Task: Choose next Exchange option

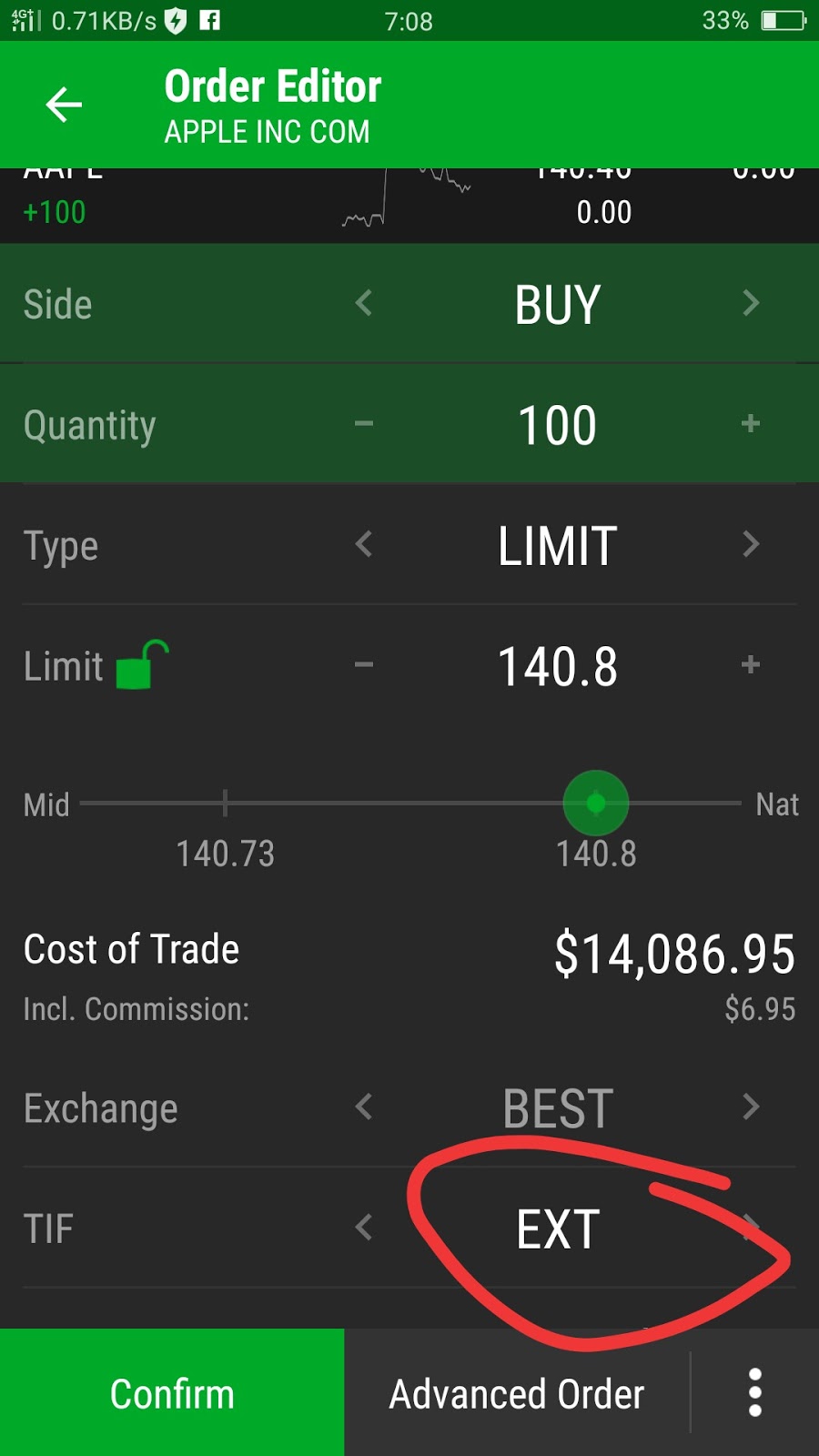Action: point(751,1107)
